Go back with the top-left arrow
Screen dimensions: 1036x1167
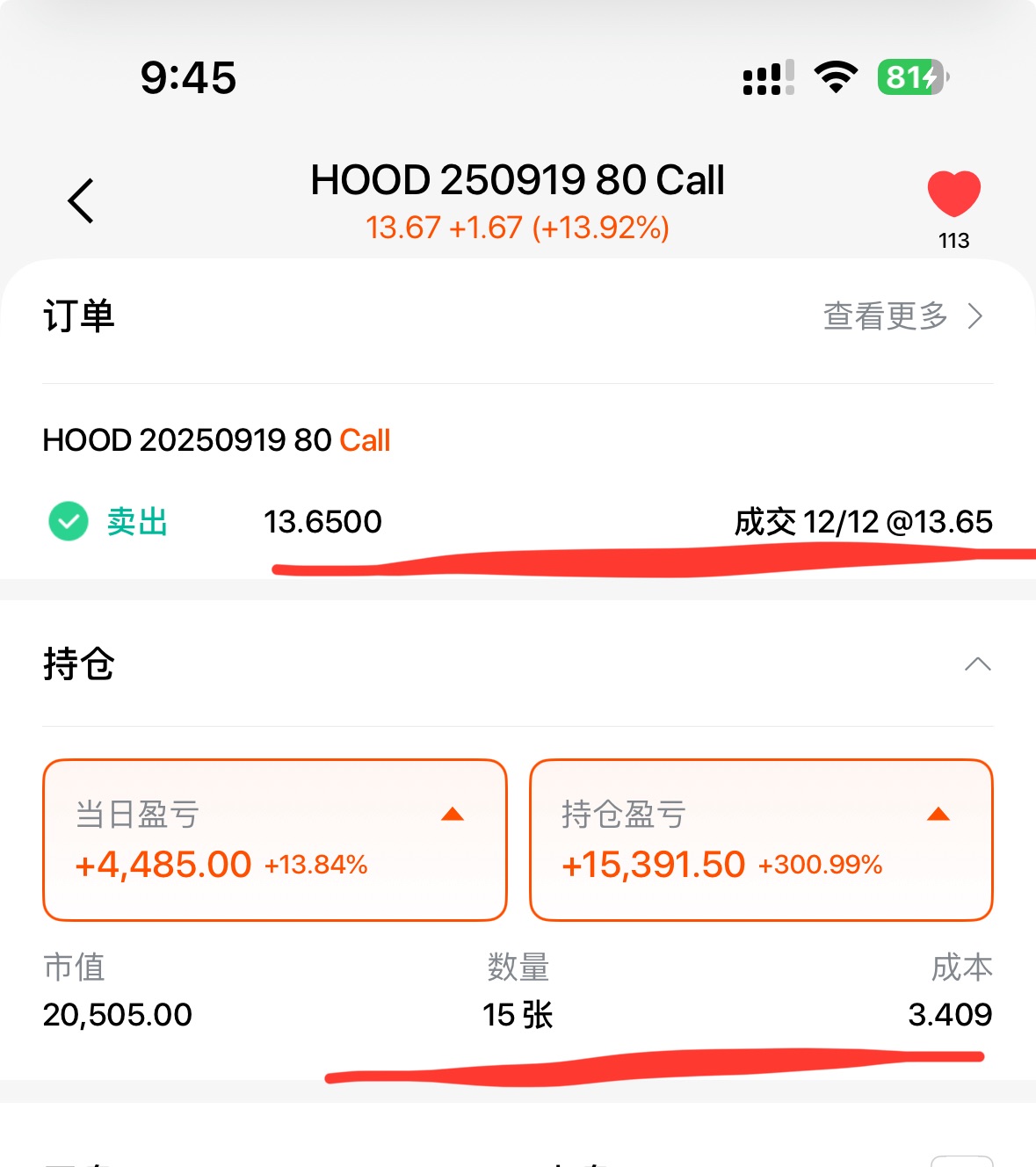click(81, 201)
